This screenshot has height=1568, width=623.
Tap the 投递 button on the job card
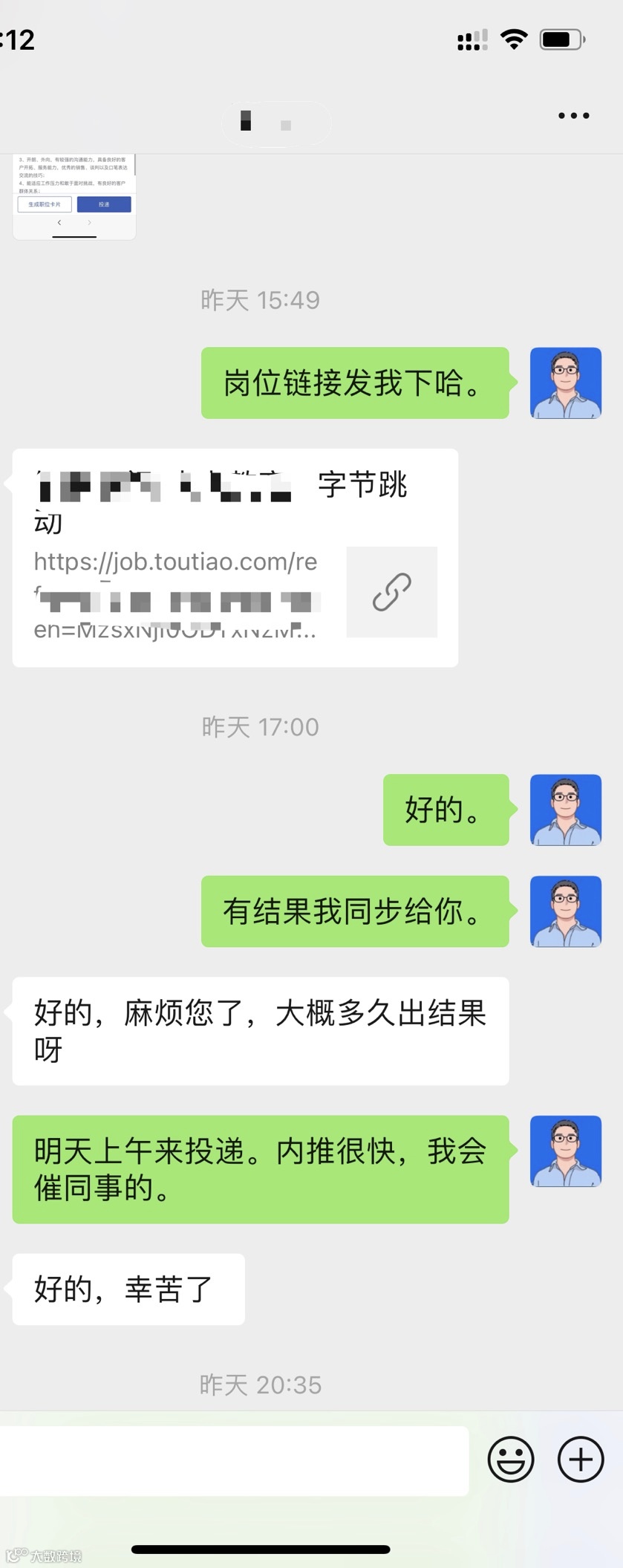click(104, 204)
